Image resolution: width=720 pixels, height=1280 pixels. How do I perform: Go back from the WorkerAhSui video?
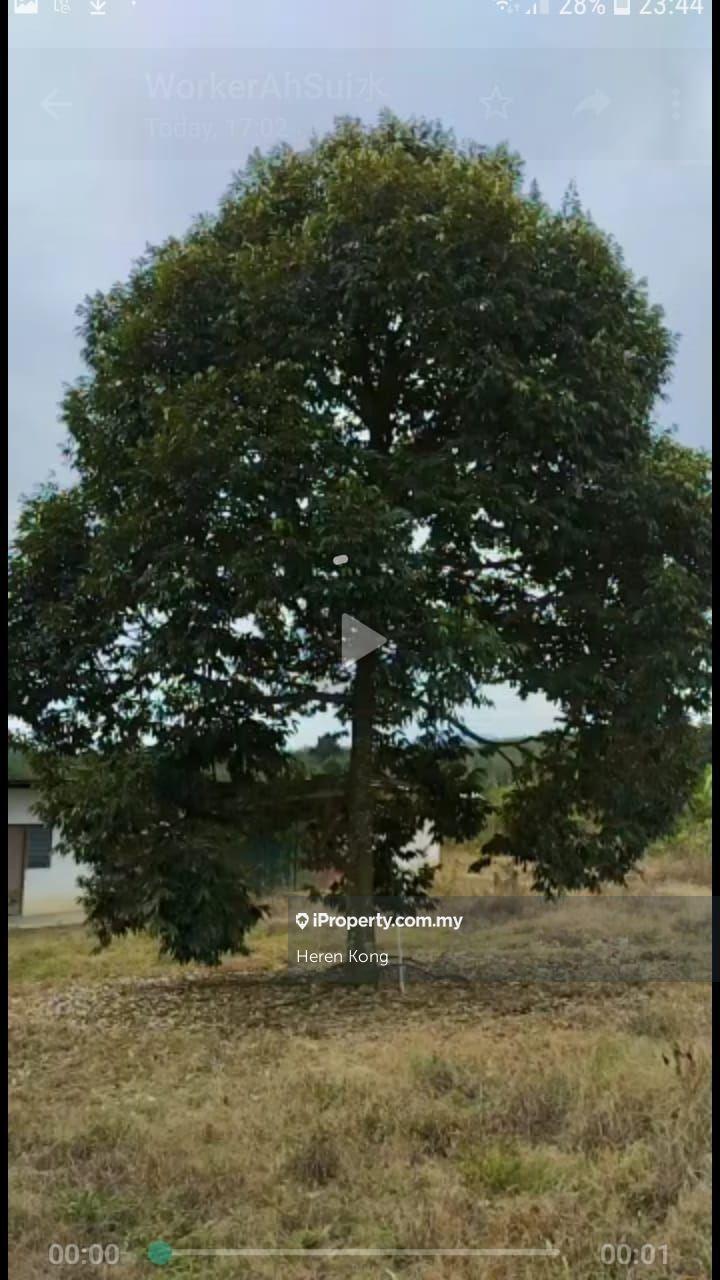click(x=56, y=104)
